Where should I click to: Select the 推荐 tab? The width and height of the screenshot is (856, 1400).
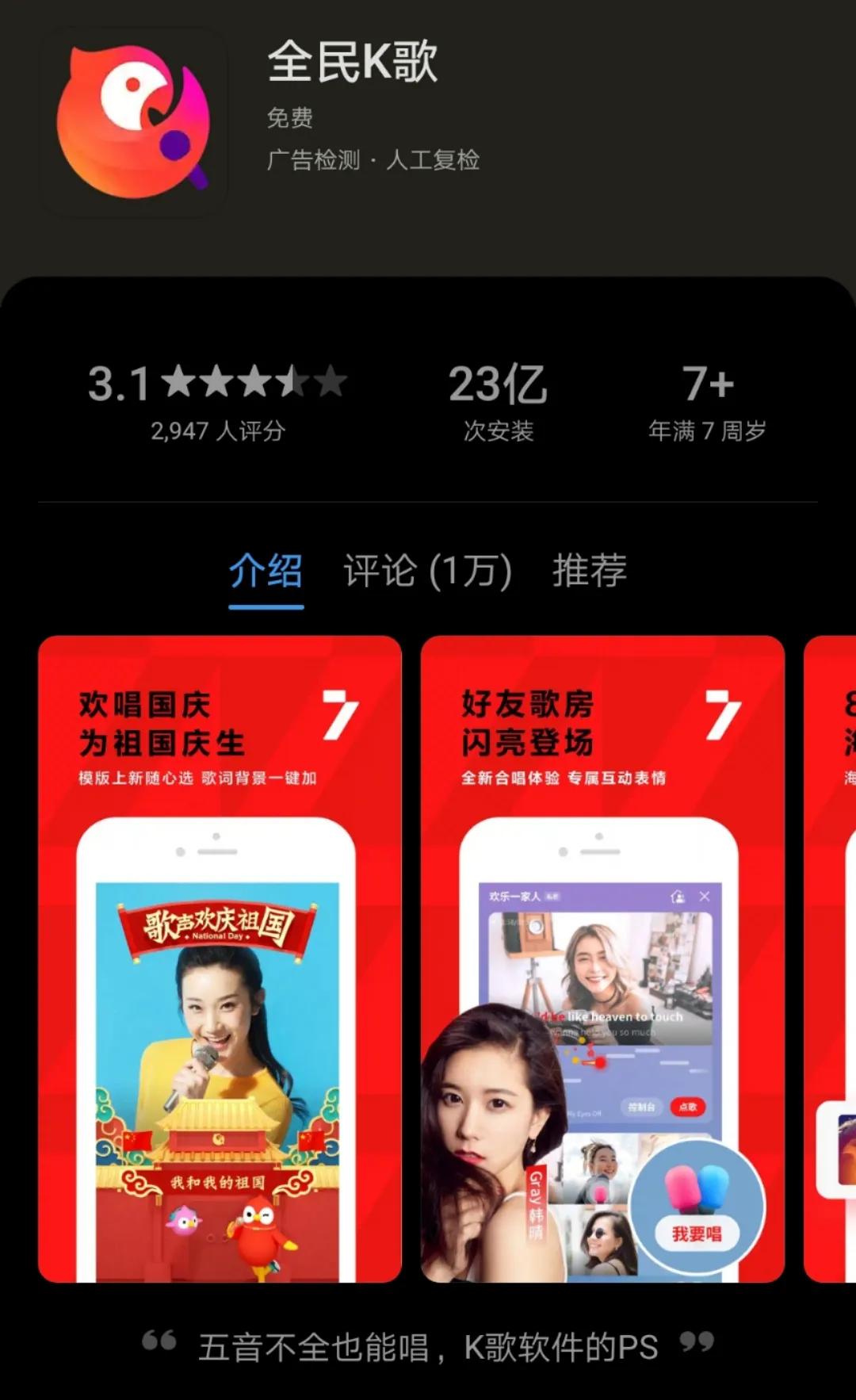coord(590,572)
